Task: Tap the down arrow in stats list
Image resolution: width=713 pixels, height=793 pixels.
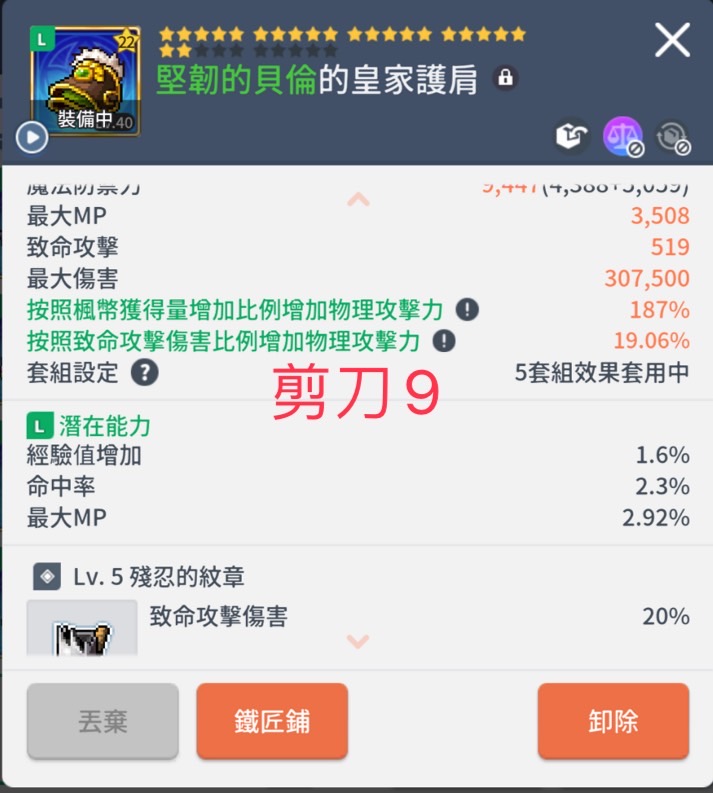Action: [358, 640]
